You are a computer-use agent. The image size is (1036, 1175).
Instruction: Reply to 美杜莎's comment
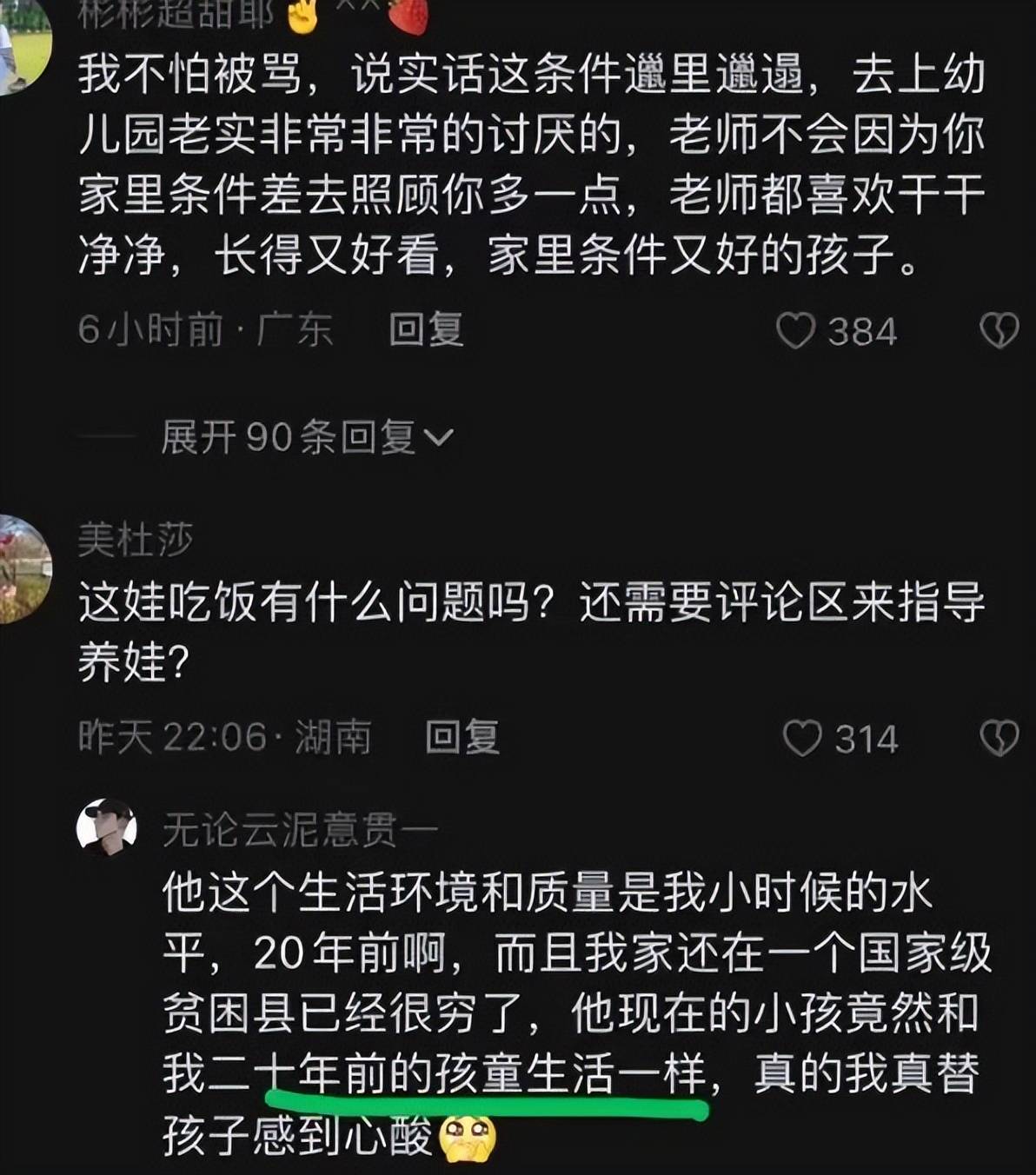[462, 738]
